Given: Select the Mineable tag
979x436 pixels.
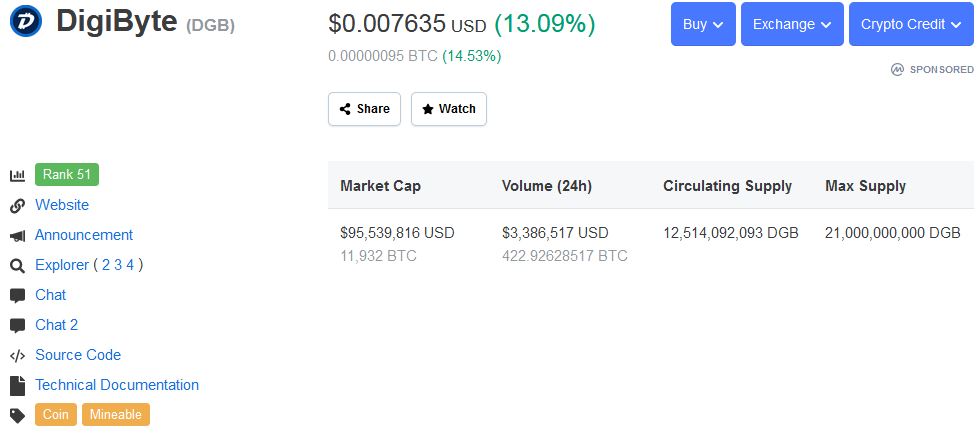Looking at the screenshot, I should [x=116, y=414].
